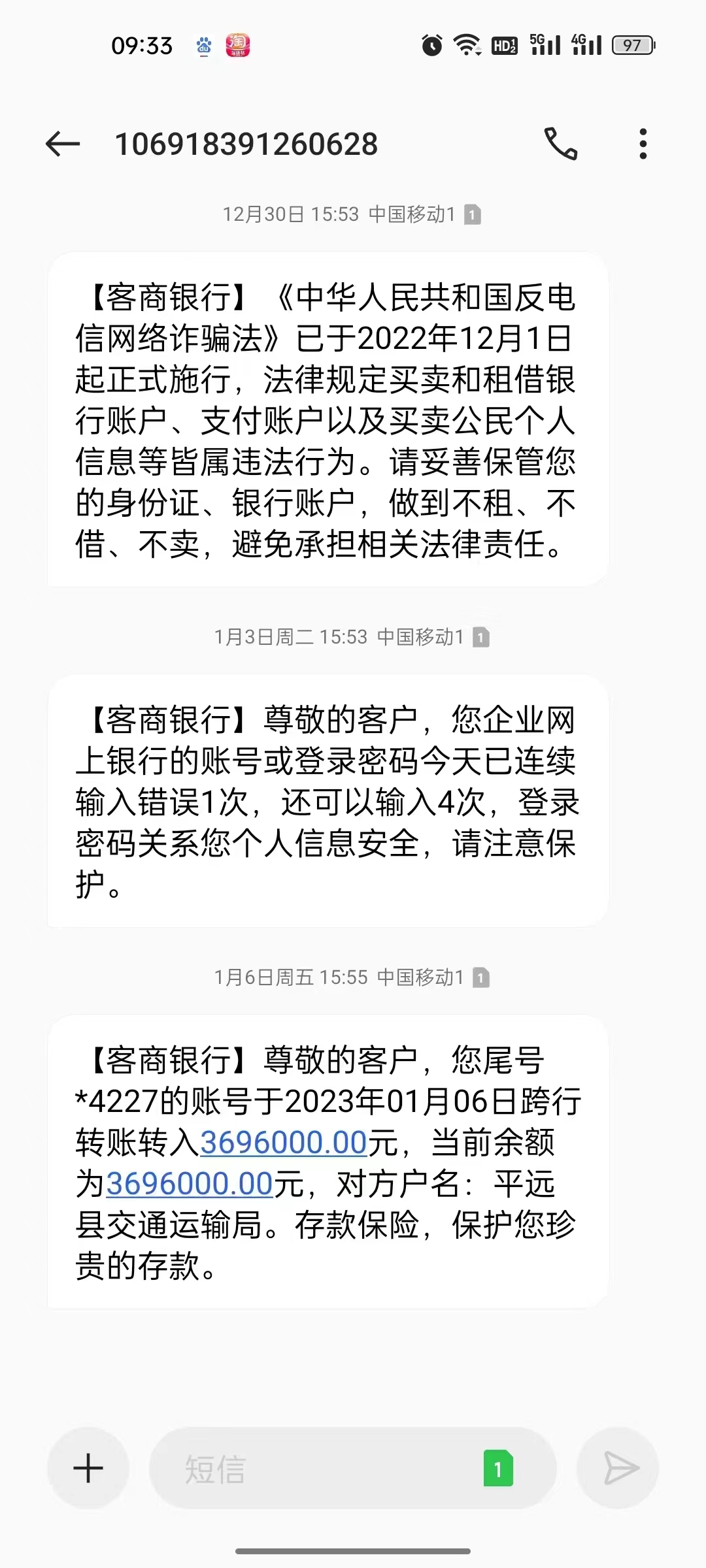The image size is (706, 1568).
Task: Focus the 短信 message input field
Action: click(x=314, y=1469)
